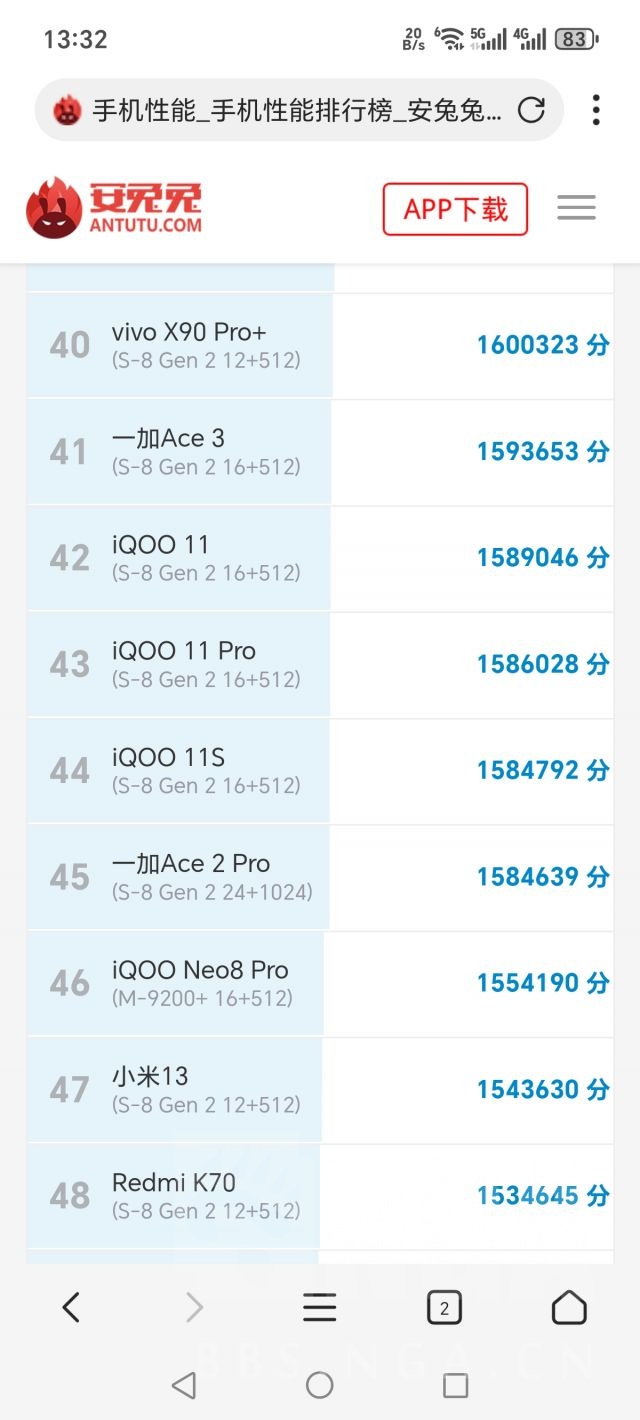The height and width of the screenshot is (1420, 640).
Task: Open the vivo X90 Pro+ ranking row
Action: [x=320, y=345]
